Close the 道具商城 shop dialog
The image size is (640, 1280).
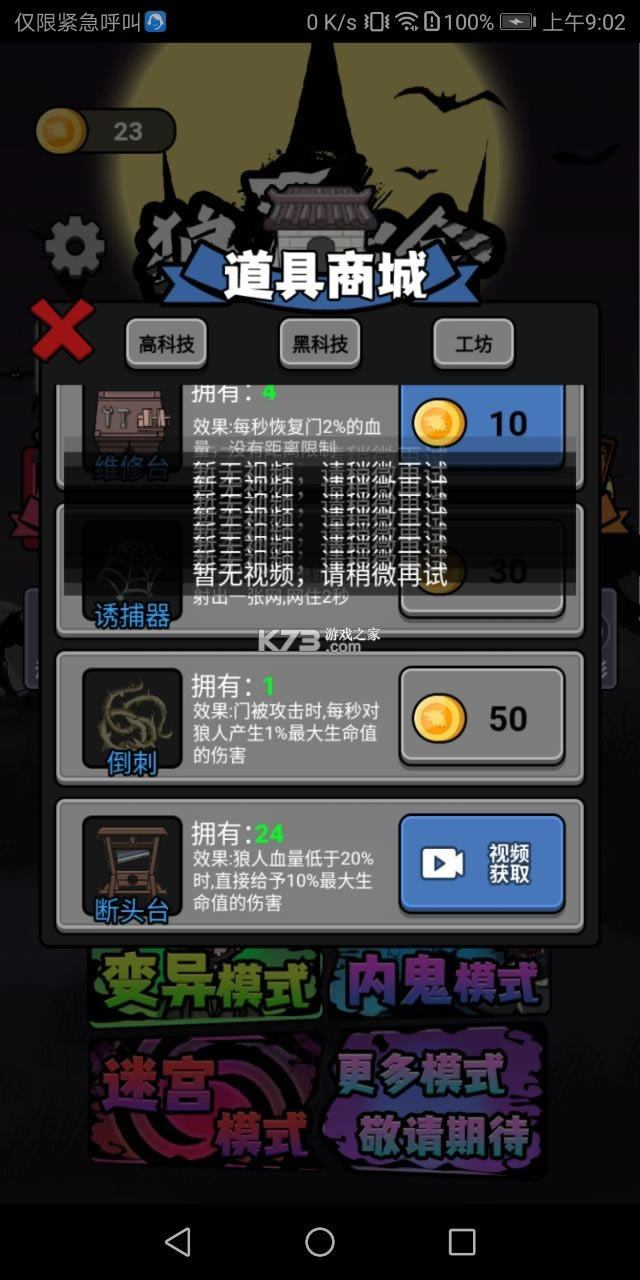[62, 330]
